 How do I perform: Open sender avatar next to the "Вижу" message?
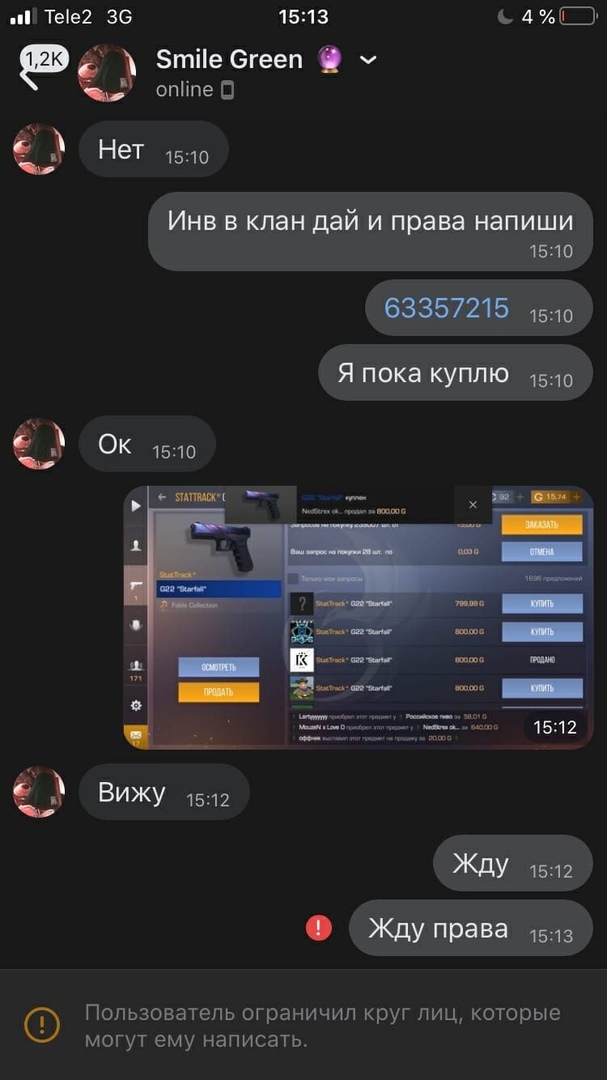[39, 792]
